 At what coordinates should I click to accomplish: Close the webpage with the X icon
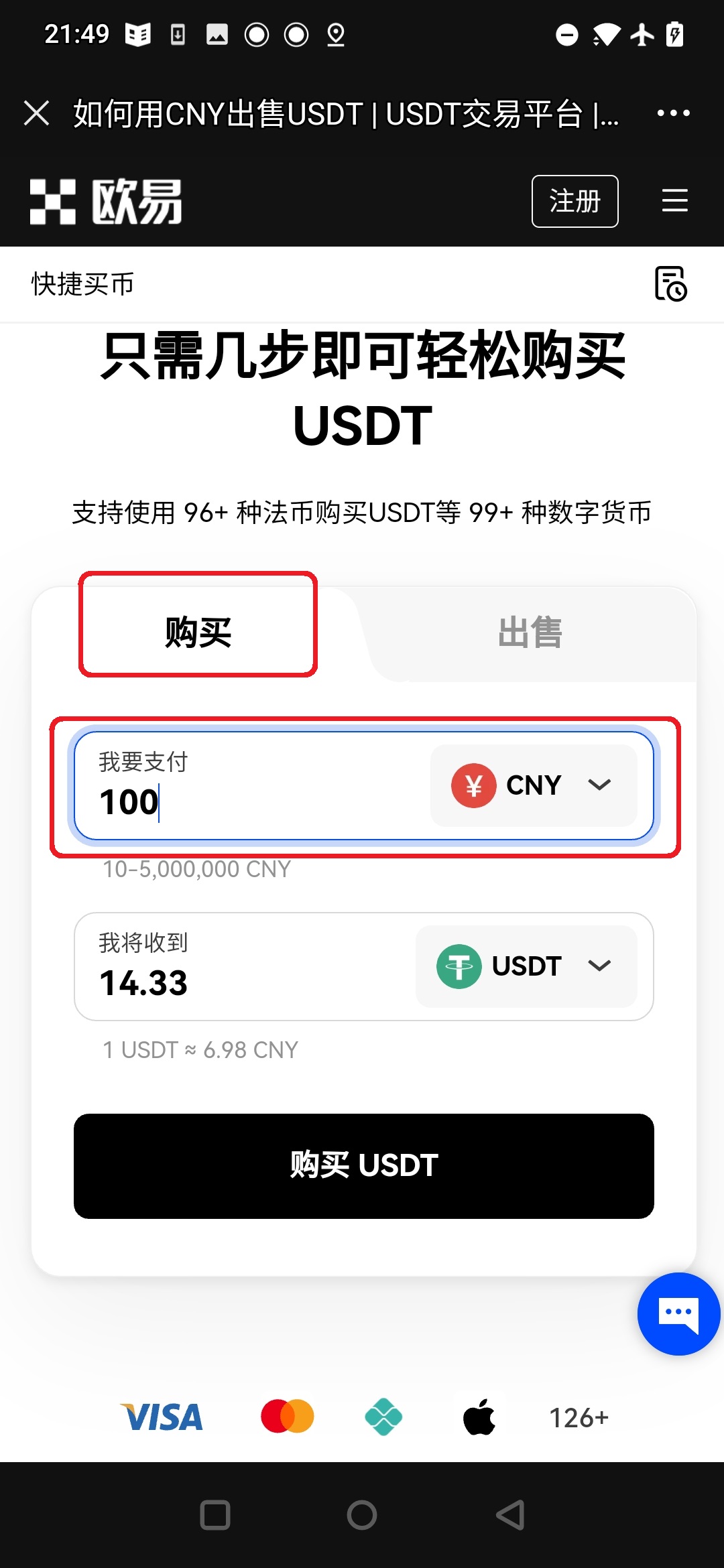(37, 113)
